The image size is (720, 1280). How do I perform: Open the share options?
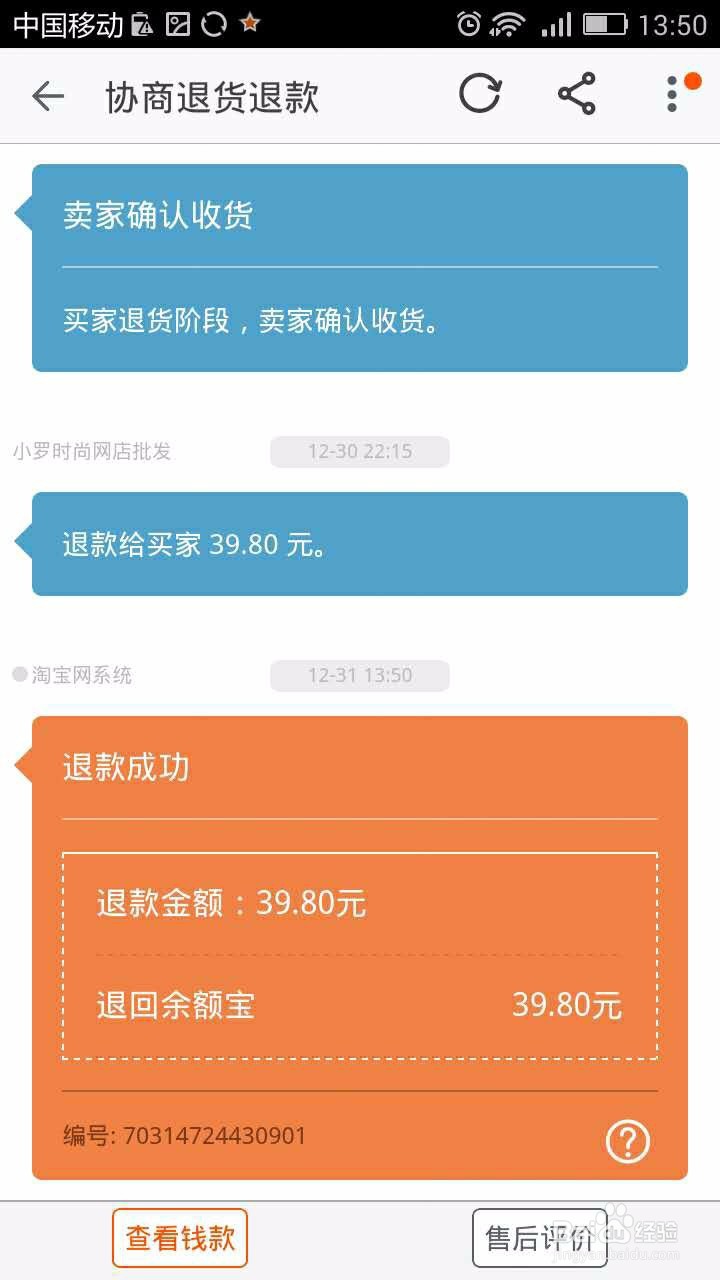575,95
